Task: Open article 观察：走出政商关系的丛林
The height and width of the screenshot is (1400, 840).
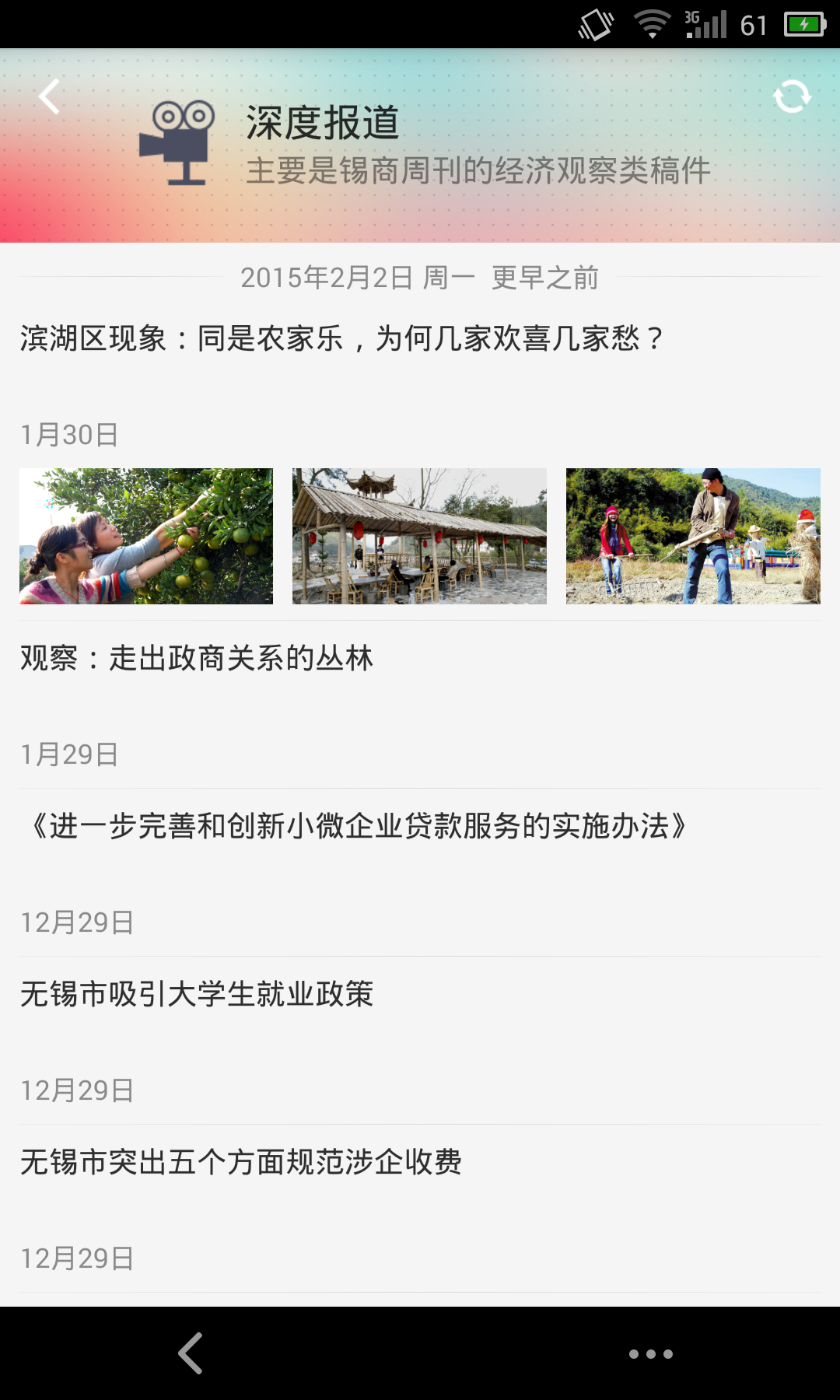Action: 197,659
